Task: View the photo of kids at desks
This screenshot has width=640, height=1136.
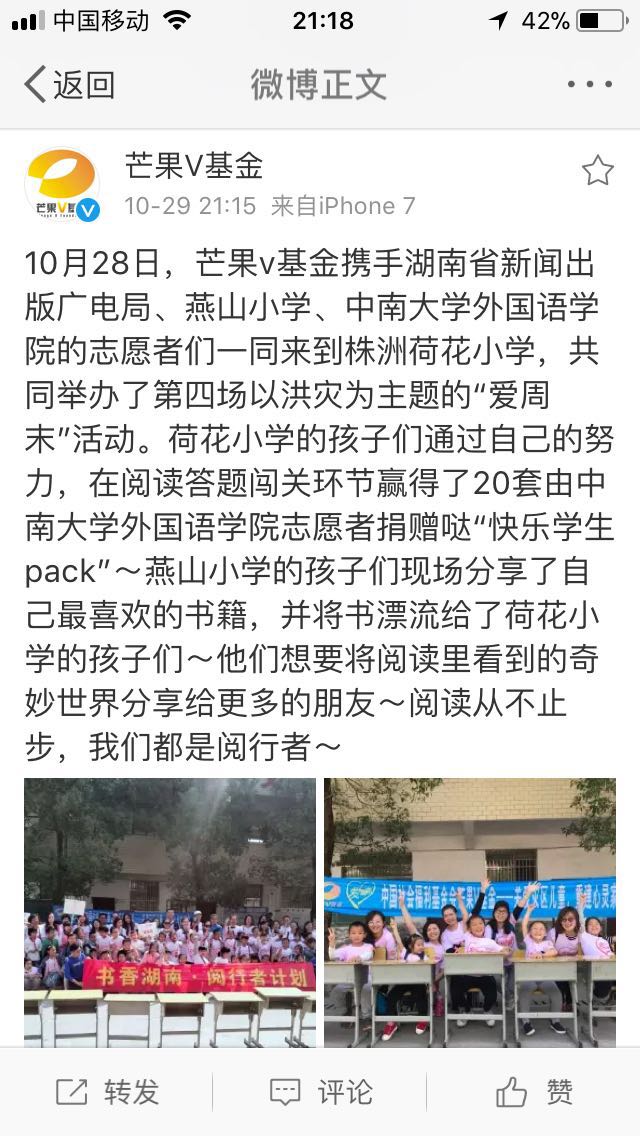Action: [469, 912]
